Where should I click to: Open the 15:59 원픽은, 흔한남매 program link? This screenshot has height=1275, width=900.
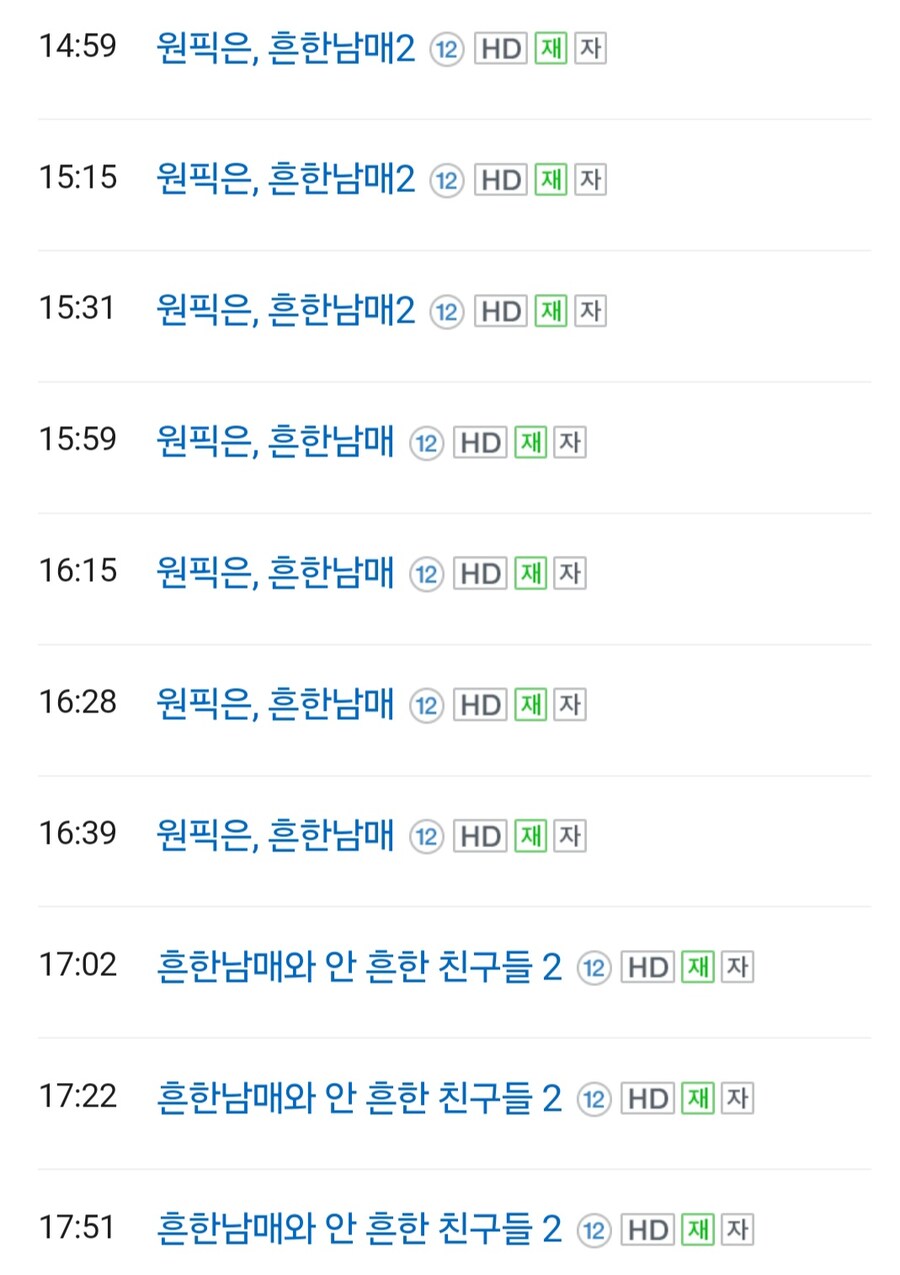[275, 442]
